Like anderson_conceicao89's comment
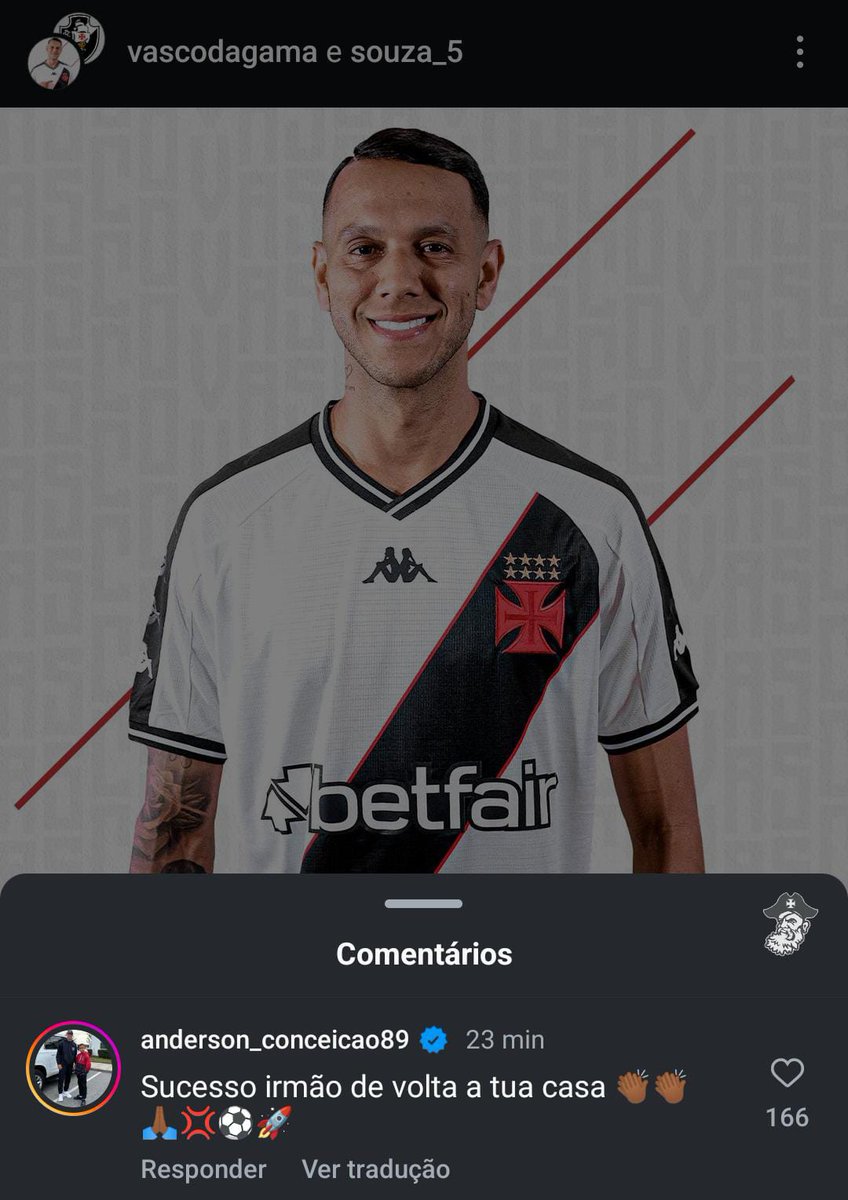Image resolution: width=848 pixels, height=1200 pixels. click(787, 1074)
